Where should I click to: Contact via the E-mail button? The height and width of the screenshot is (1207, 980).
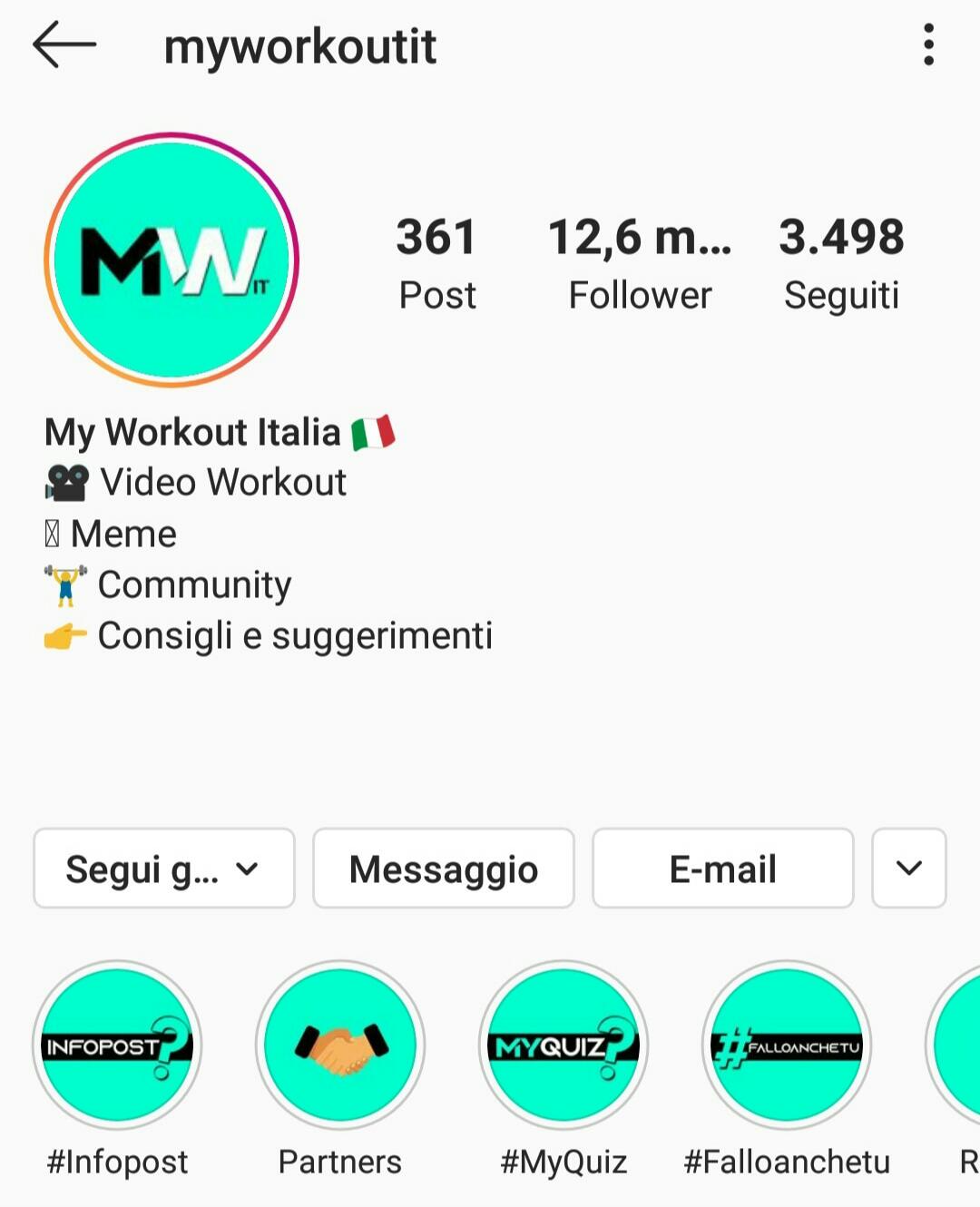point(722,868)
